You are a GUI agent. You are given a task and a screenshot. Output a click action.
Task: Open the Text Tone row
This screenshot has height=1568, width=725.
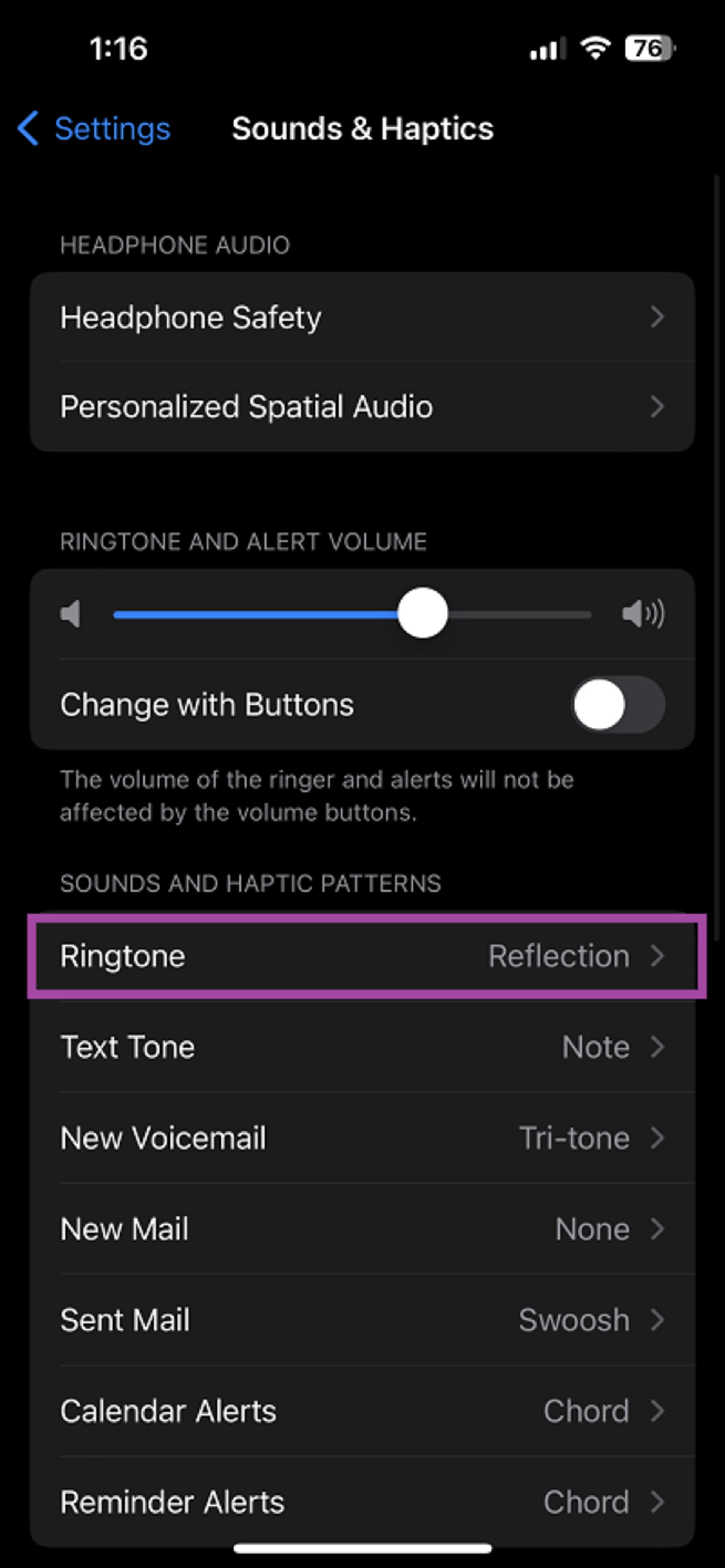click(x=362, y=1047)
